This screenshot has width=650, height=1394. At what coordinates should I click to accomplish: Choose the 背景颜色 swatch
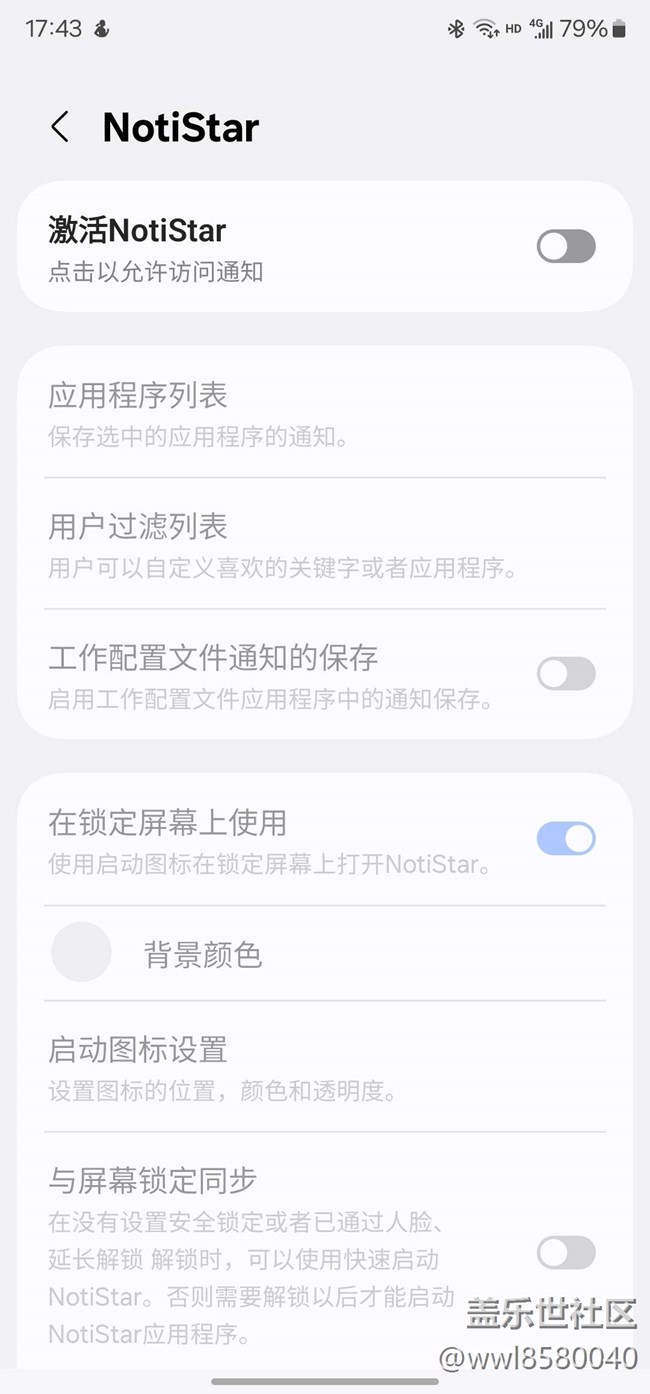click(82, 952)
